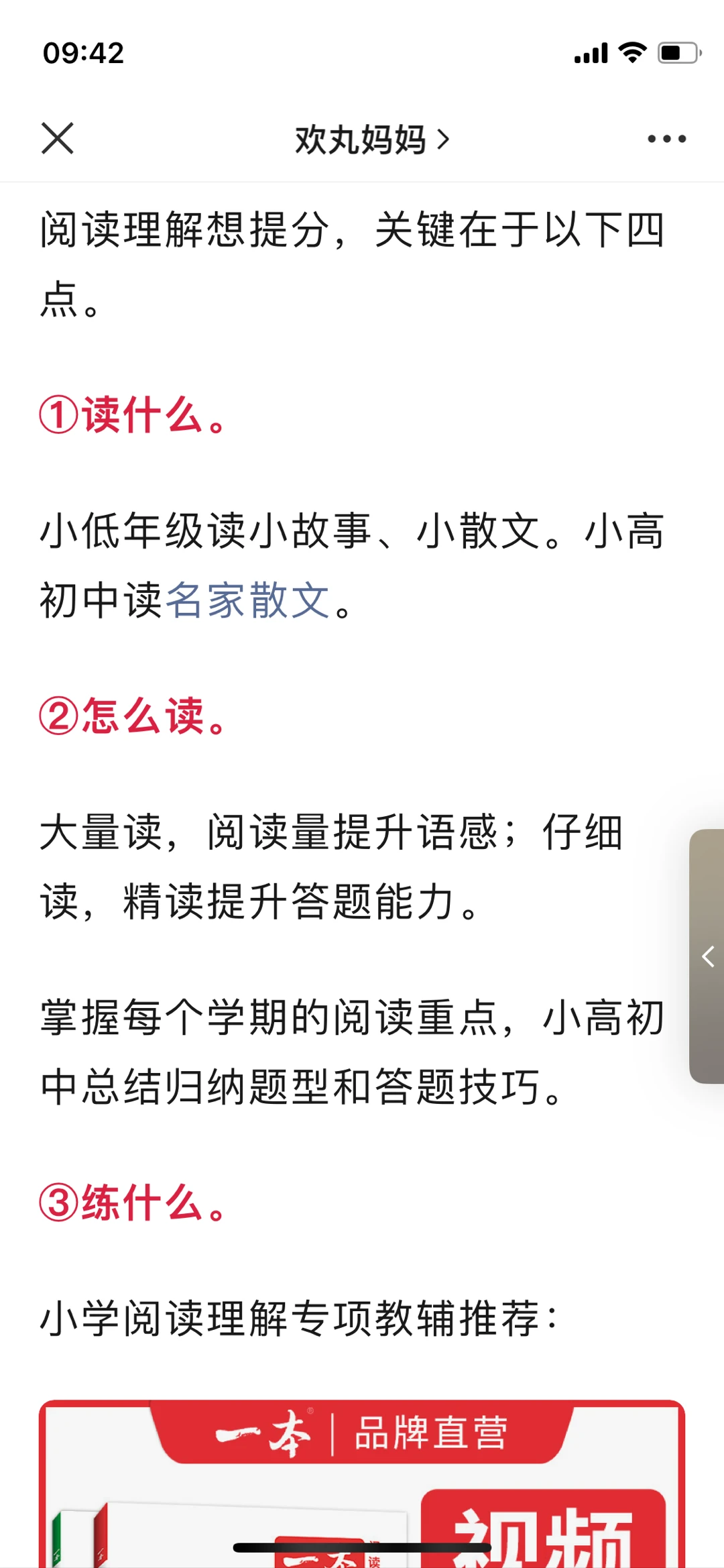Viewport: 724px width, 1568px height.
Task: Expand the side floating panel arrow
Action: (x=707, y=956)
